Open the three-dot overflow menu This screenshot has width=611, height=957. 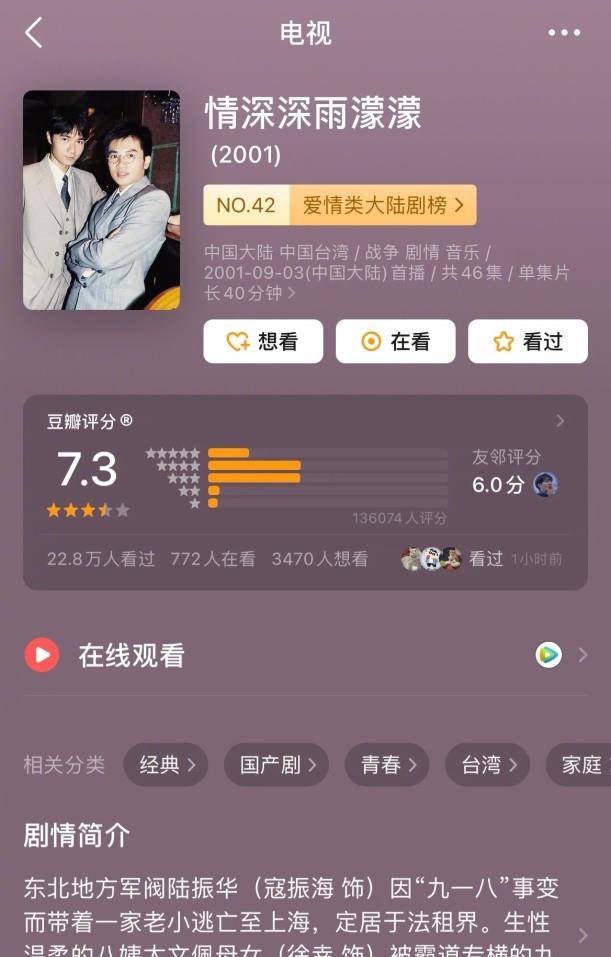[x=564, y=33]
